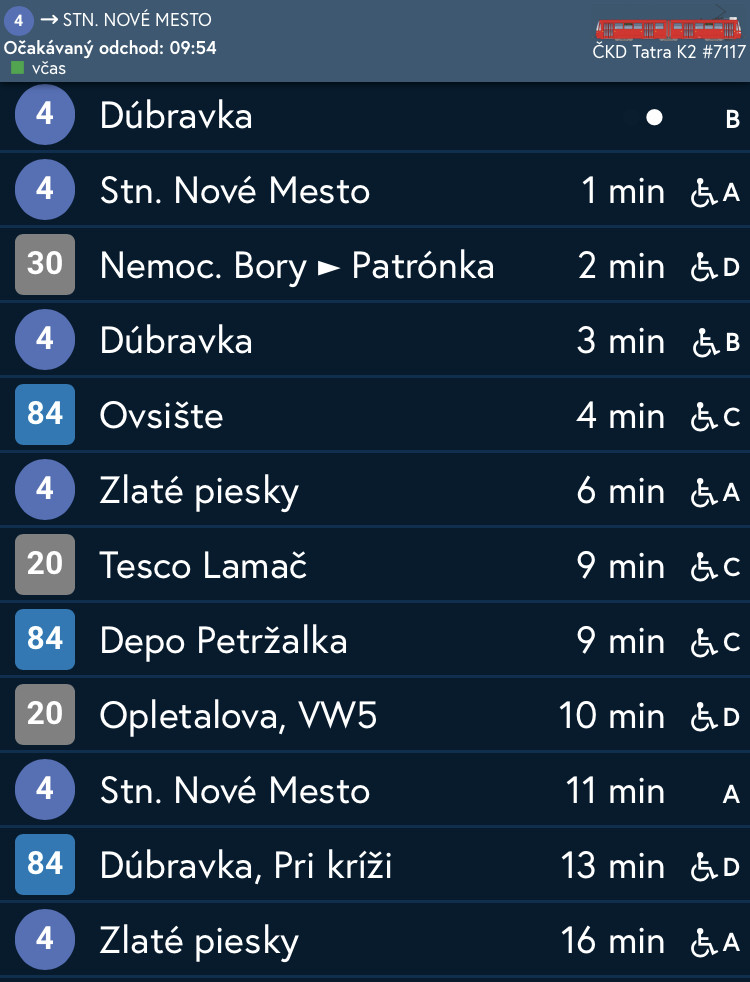This screenshot has height=982, width=750.
Task: Select Zlaté piesky departure in 16 min
Action: 375,940
